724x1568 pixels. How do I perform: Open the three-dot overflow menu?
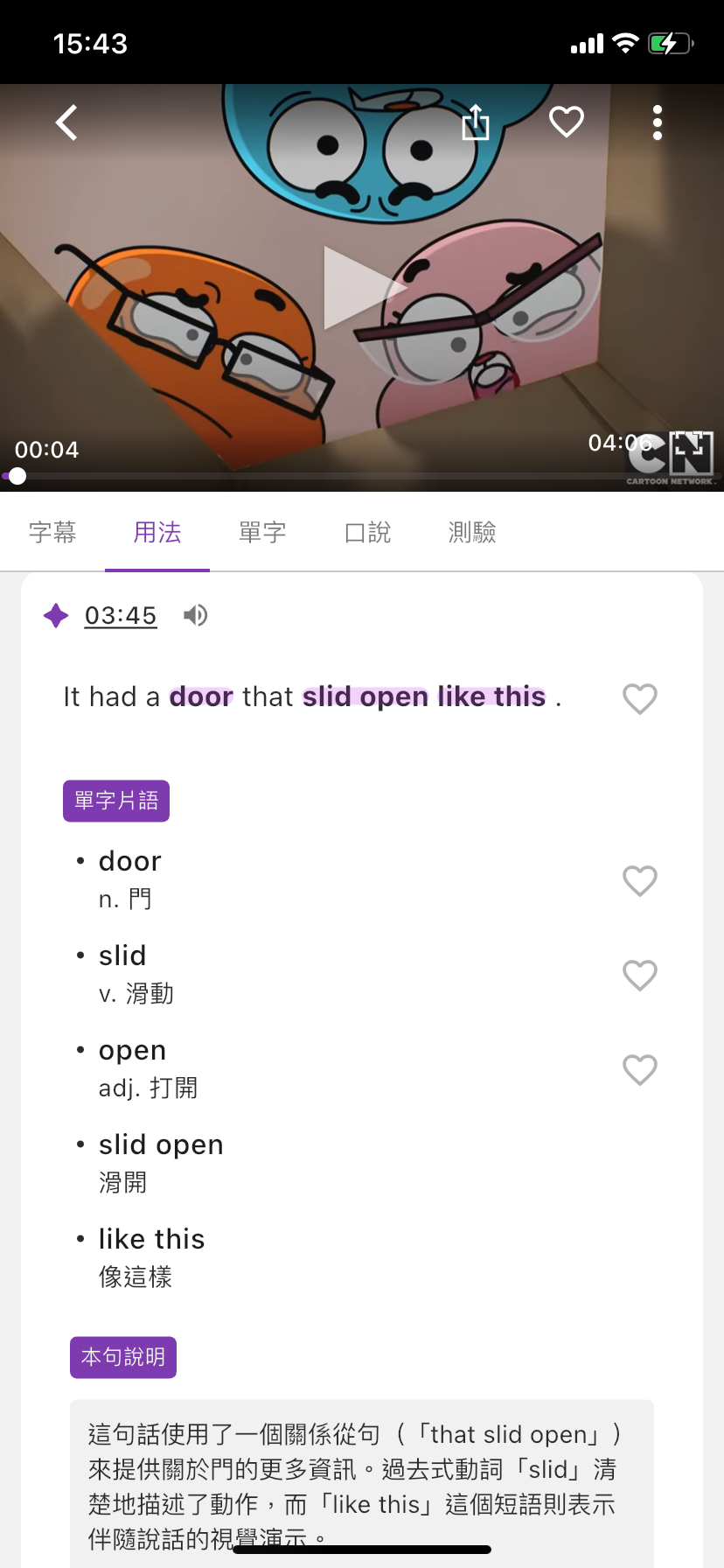(x=658, y=122)
